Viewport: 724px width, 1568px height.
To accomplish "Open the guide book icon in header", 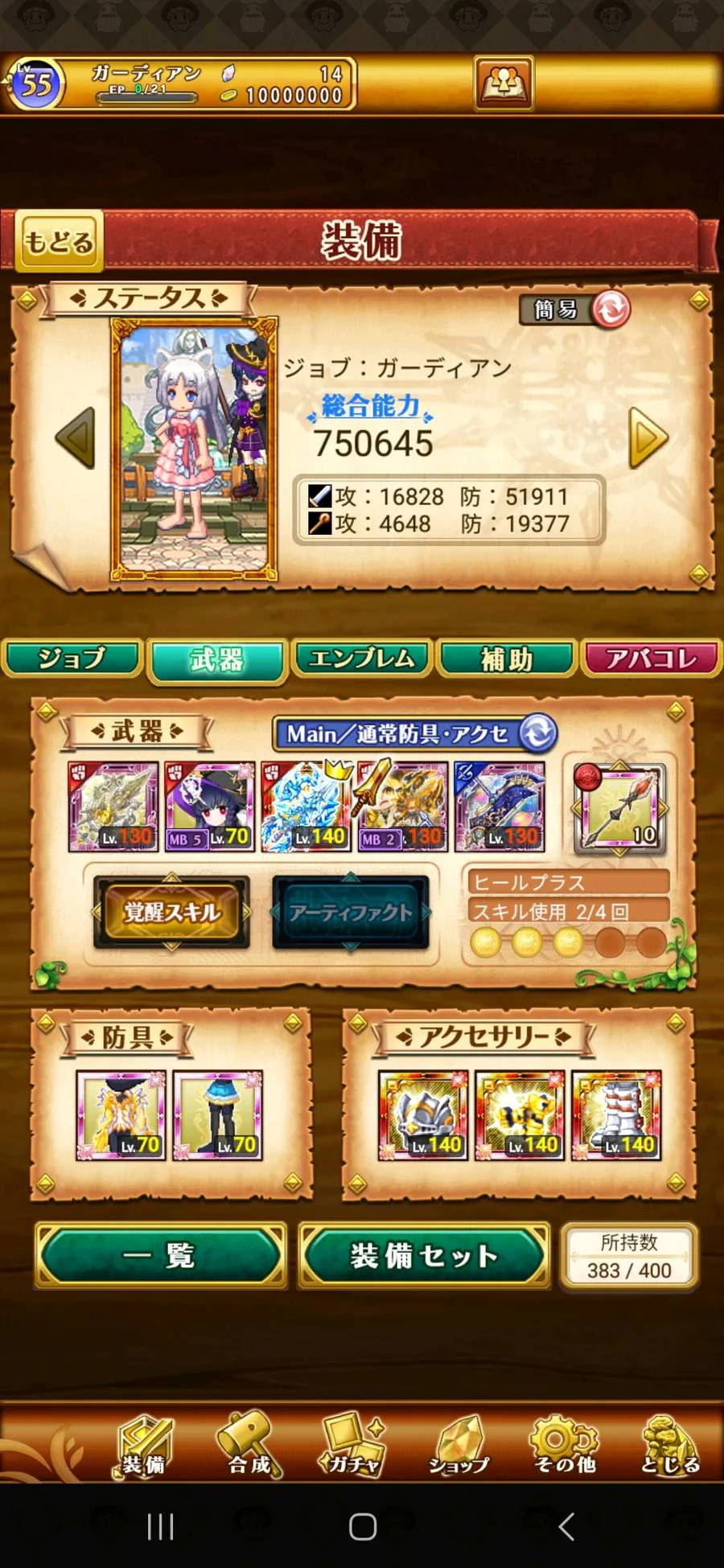I will [x=504, y=83].
